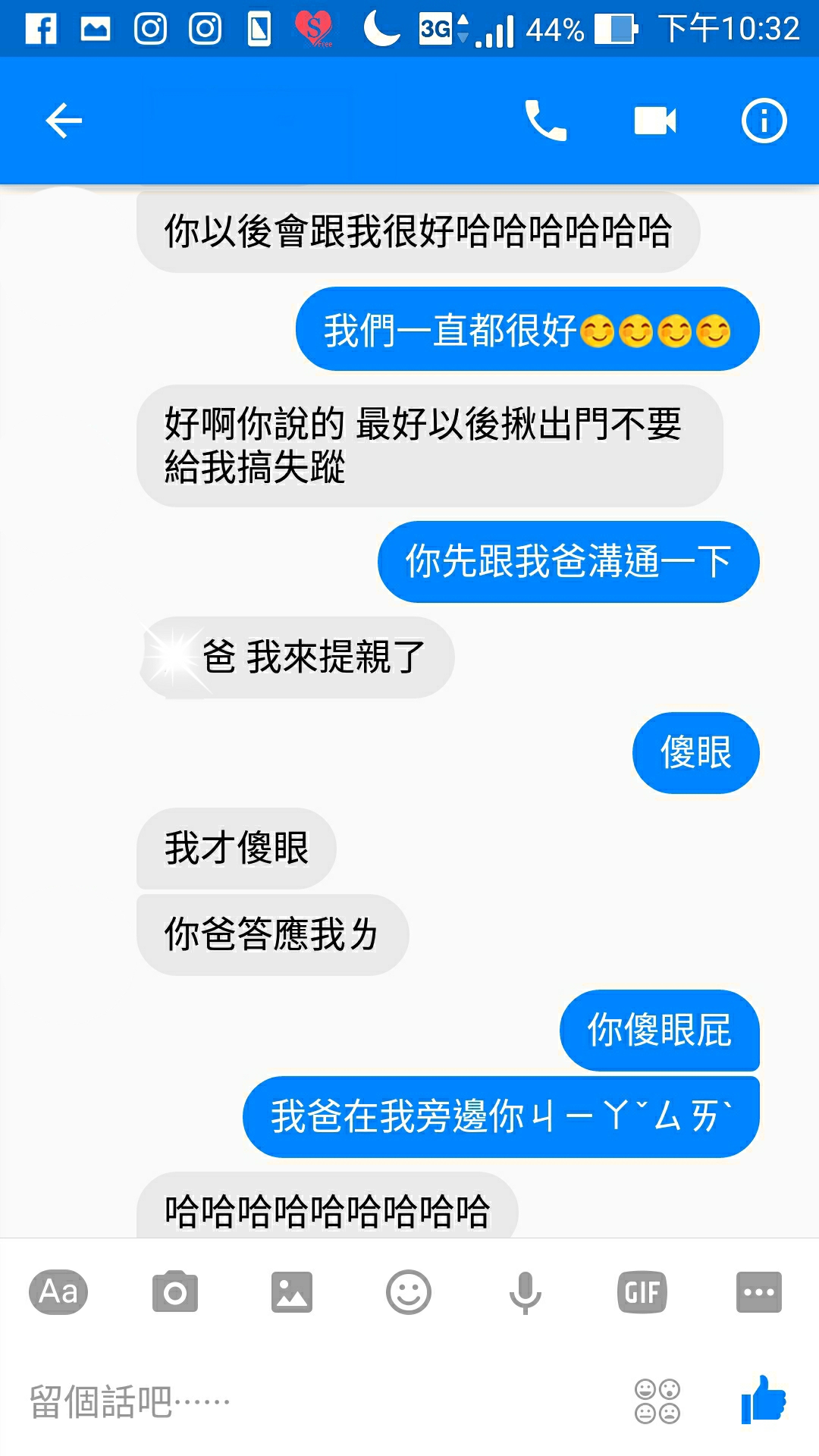
Task: Open more options with the three dots
Action: [x=758, y=1291]
